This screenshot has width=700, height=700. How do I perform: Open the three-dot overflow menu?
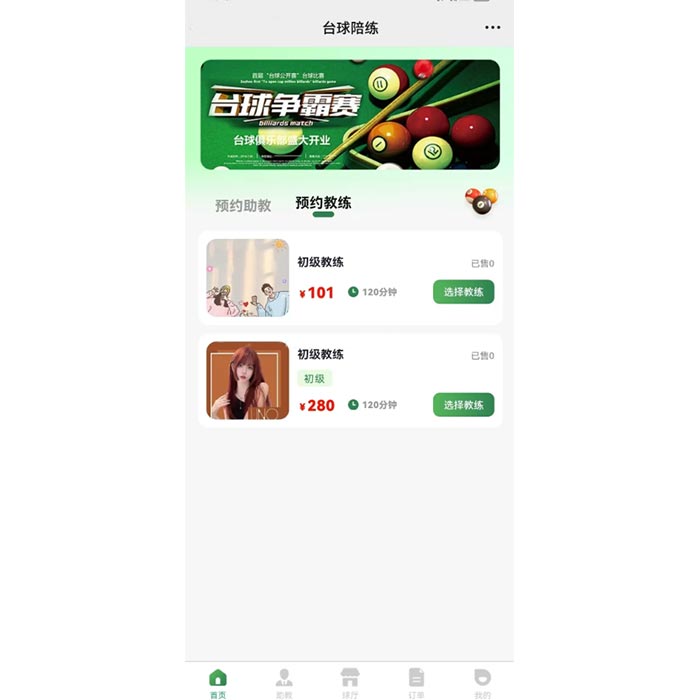(492, 28)
